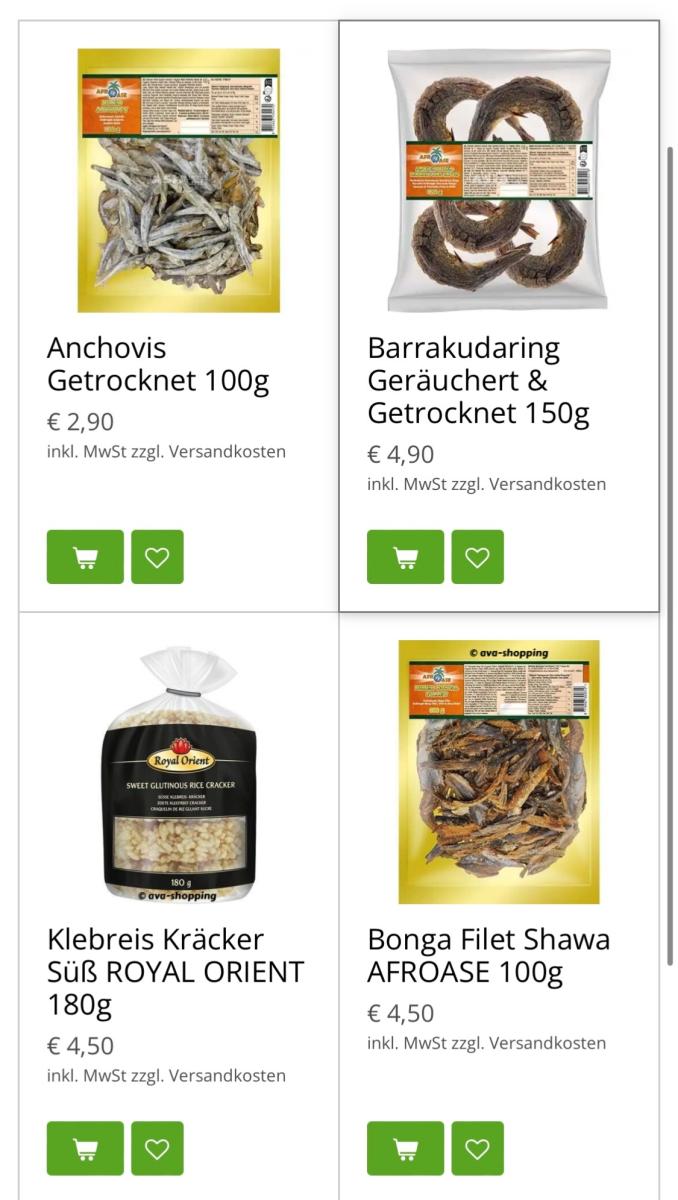Add Klebreis Kräcker ROYAL ORIENT to cart
Image resolution: width=678 pixels, height=1200 pixels.
click(85, 1148)
